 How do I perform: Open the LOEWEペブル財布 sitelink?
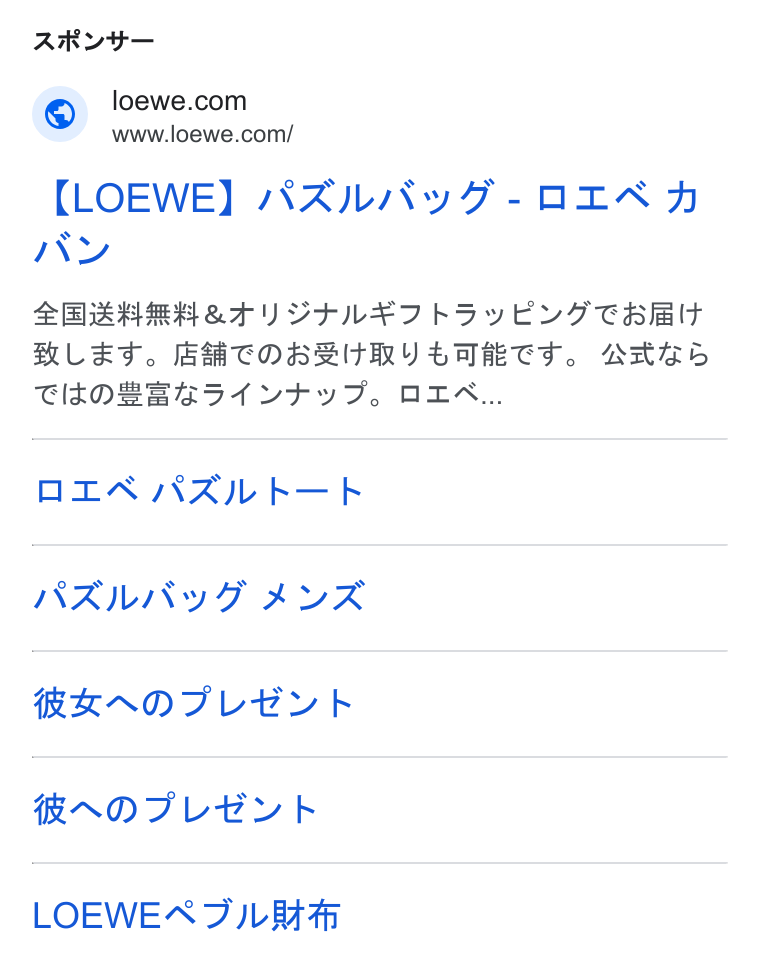(x=186, y=916)
